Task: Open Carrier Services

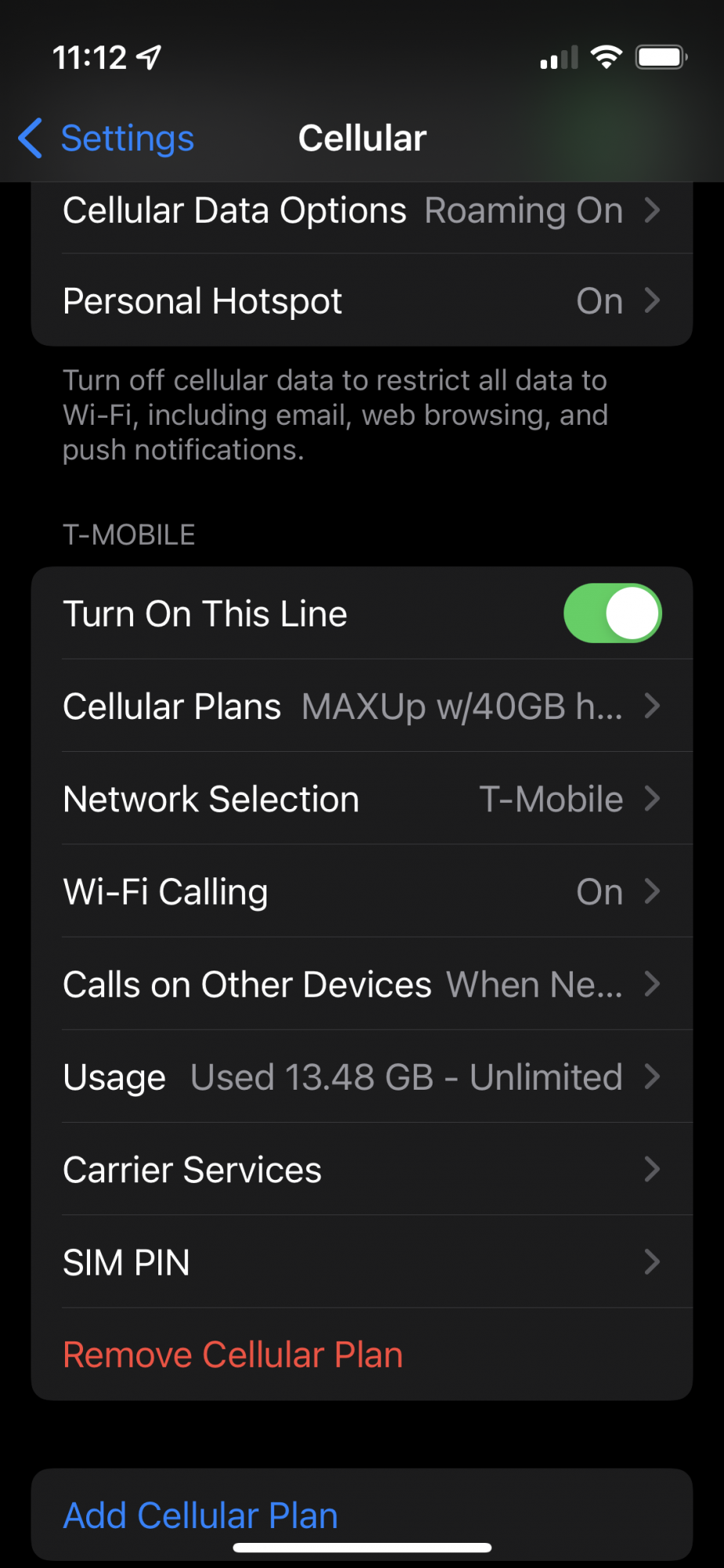Action: [362, 1169]
